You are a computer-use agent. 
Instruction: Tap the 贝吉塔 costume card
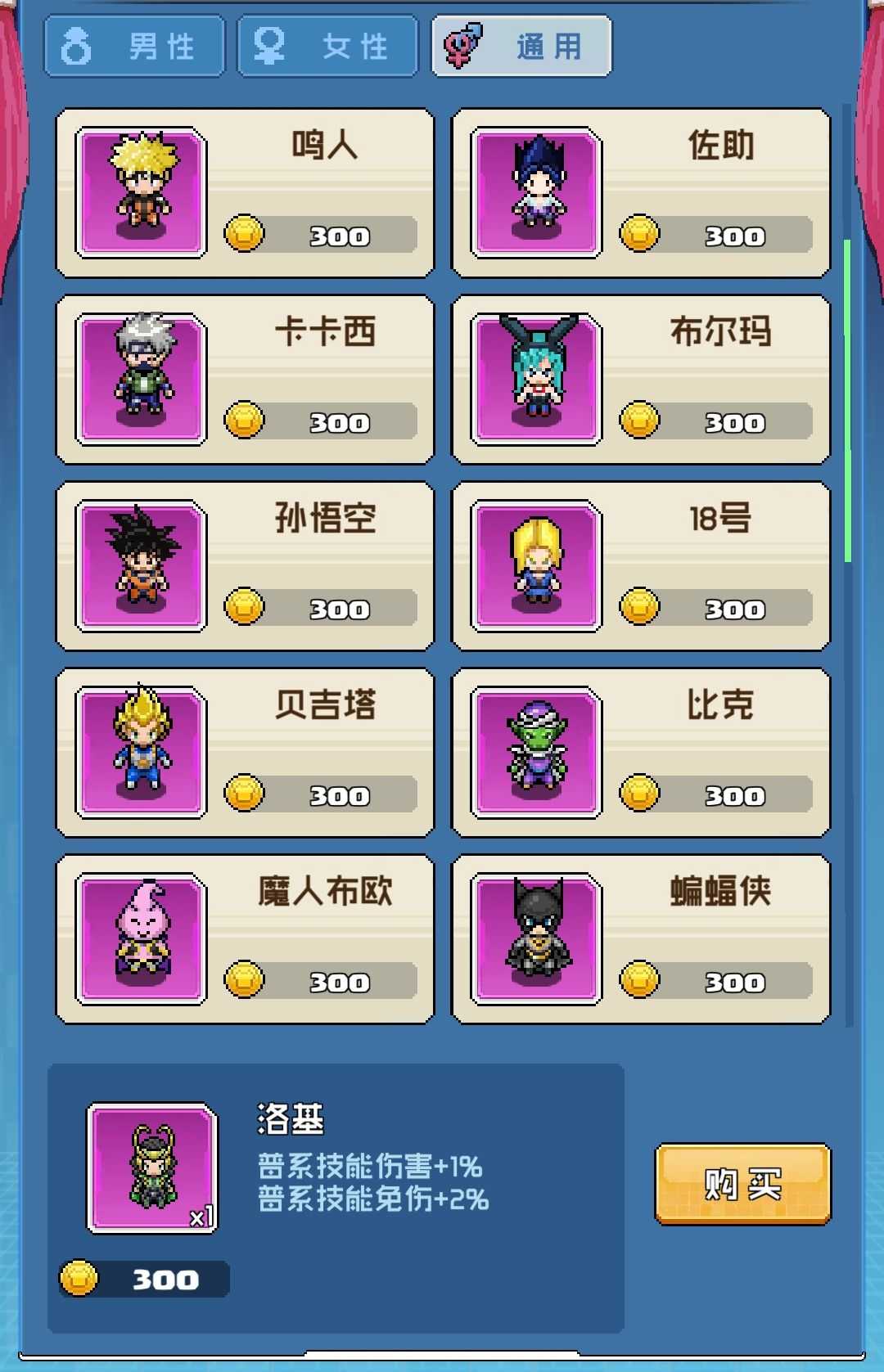pos(245,753)
